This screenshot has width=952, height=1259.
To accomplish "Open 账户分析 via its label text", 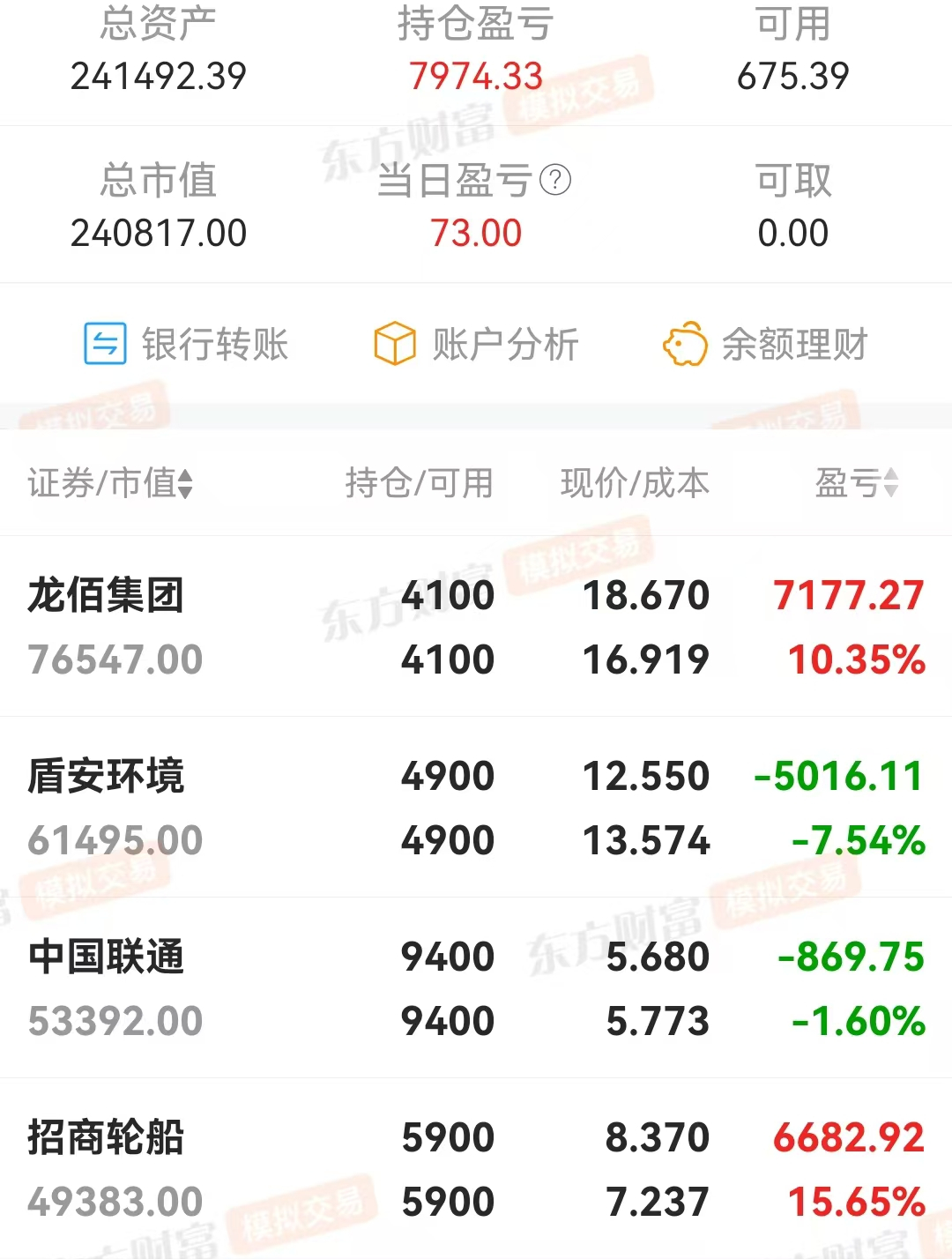I will [504, 345].
